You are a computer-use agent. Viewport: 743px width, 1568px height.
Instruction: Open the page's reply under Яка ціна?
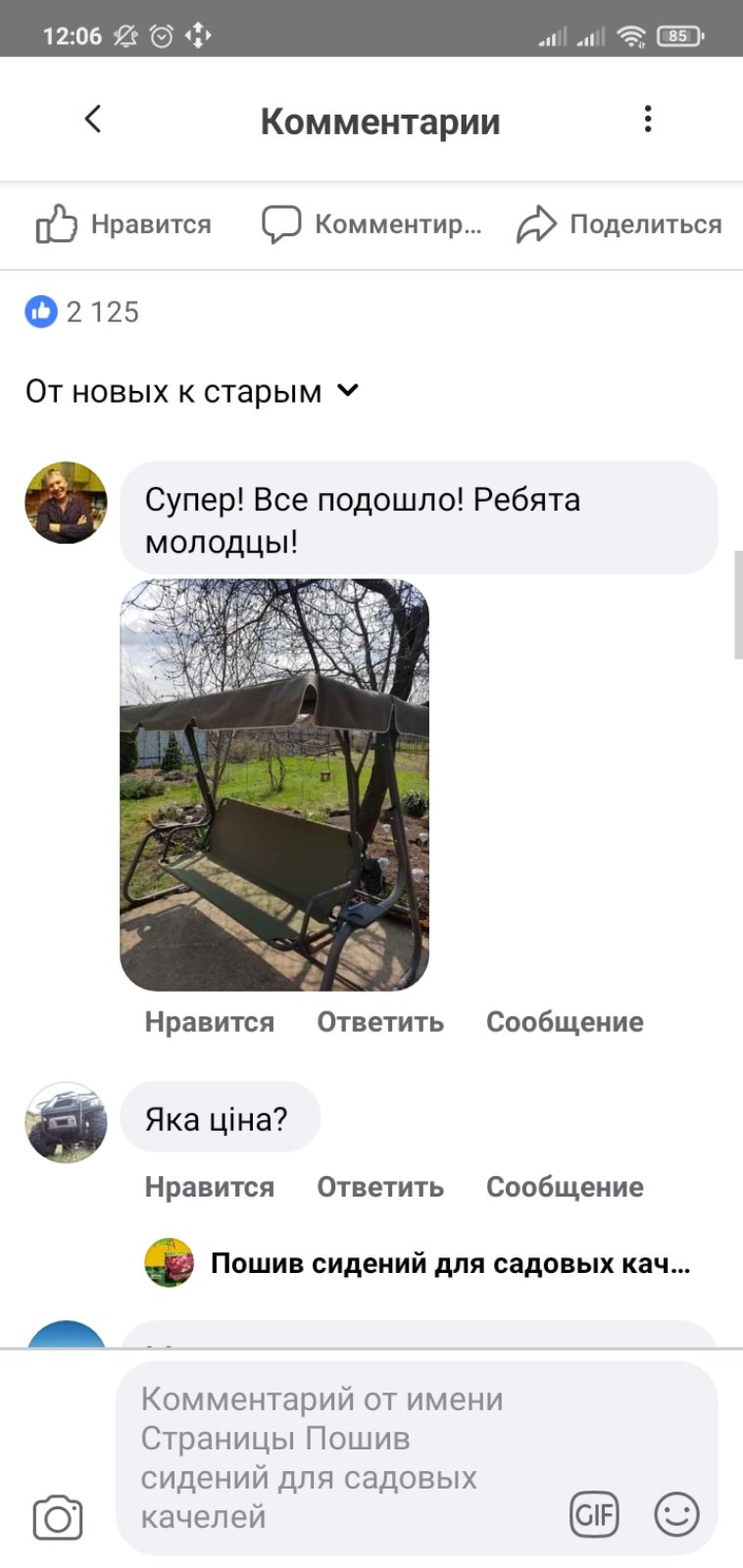click(449, 1263)
